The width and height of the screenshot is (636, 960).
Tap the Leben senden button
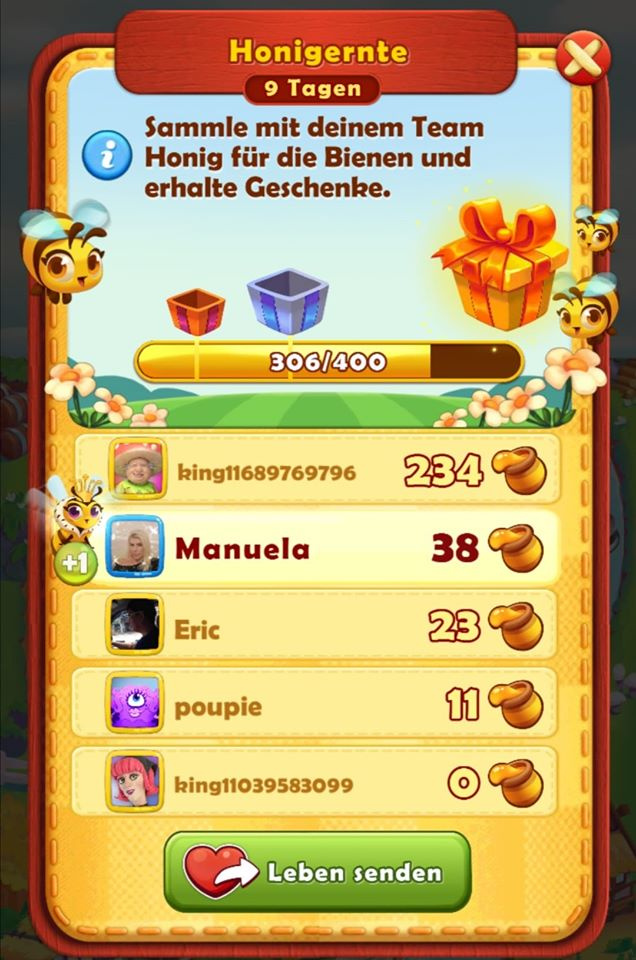[x=317, y=872]
